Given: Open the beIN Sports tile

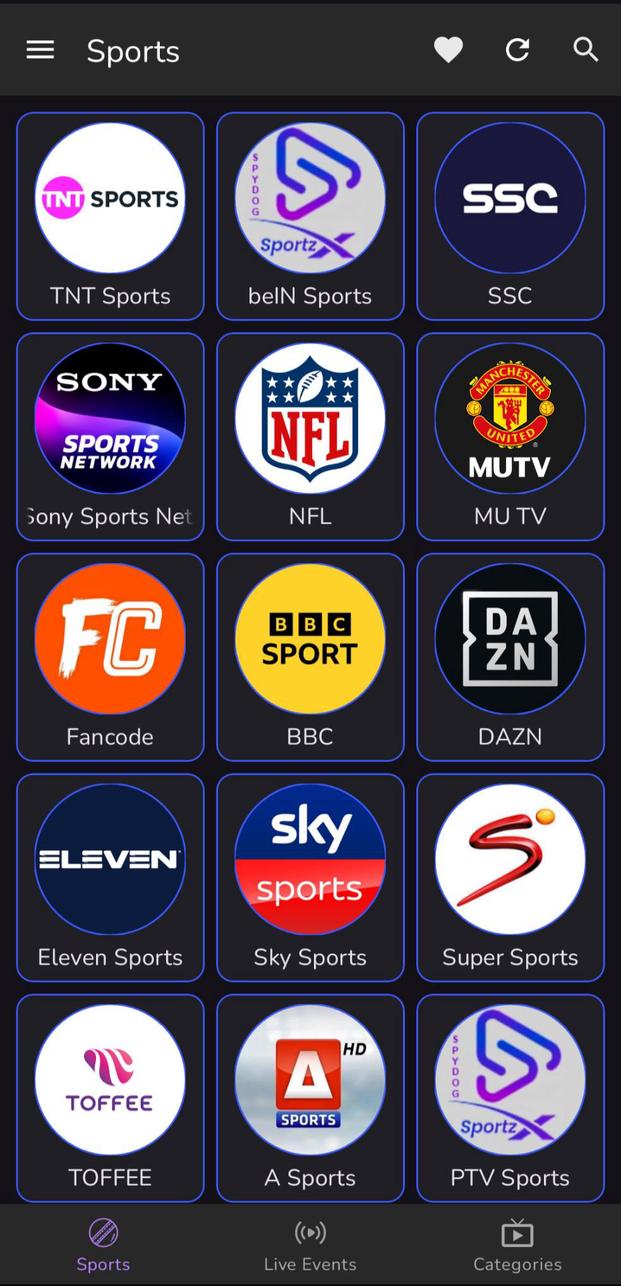Looking at the screenshot, I should tap(310, 215).
